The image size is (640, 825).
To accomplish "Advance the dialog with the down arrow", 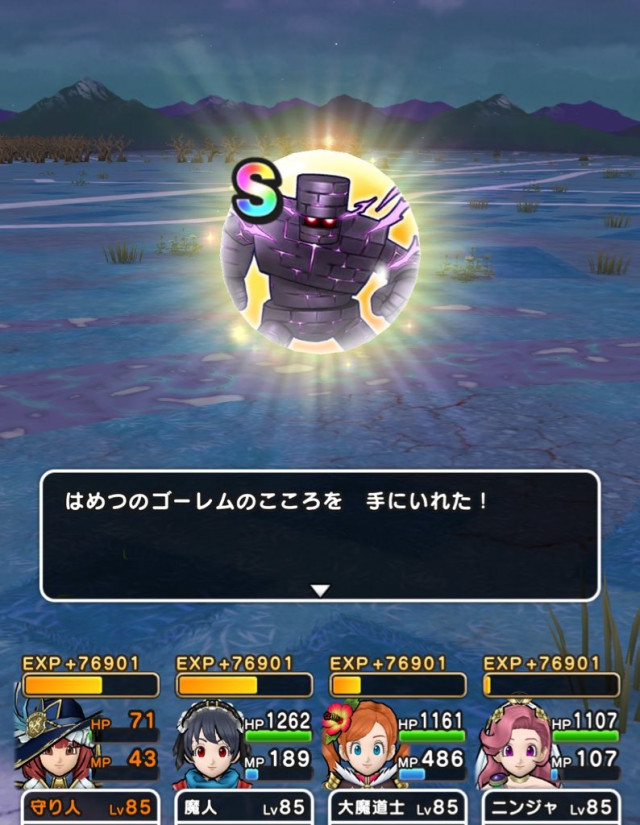I will [x=320, y=590].
